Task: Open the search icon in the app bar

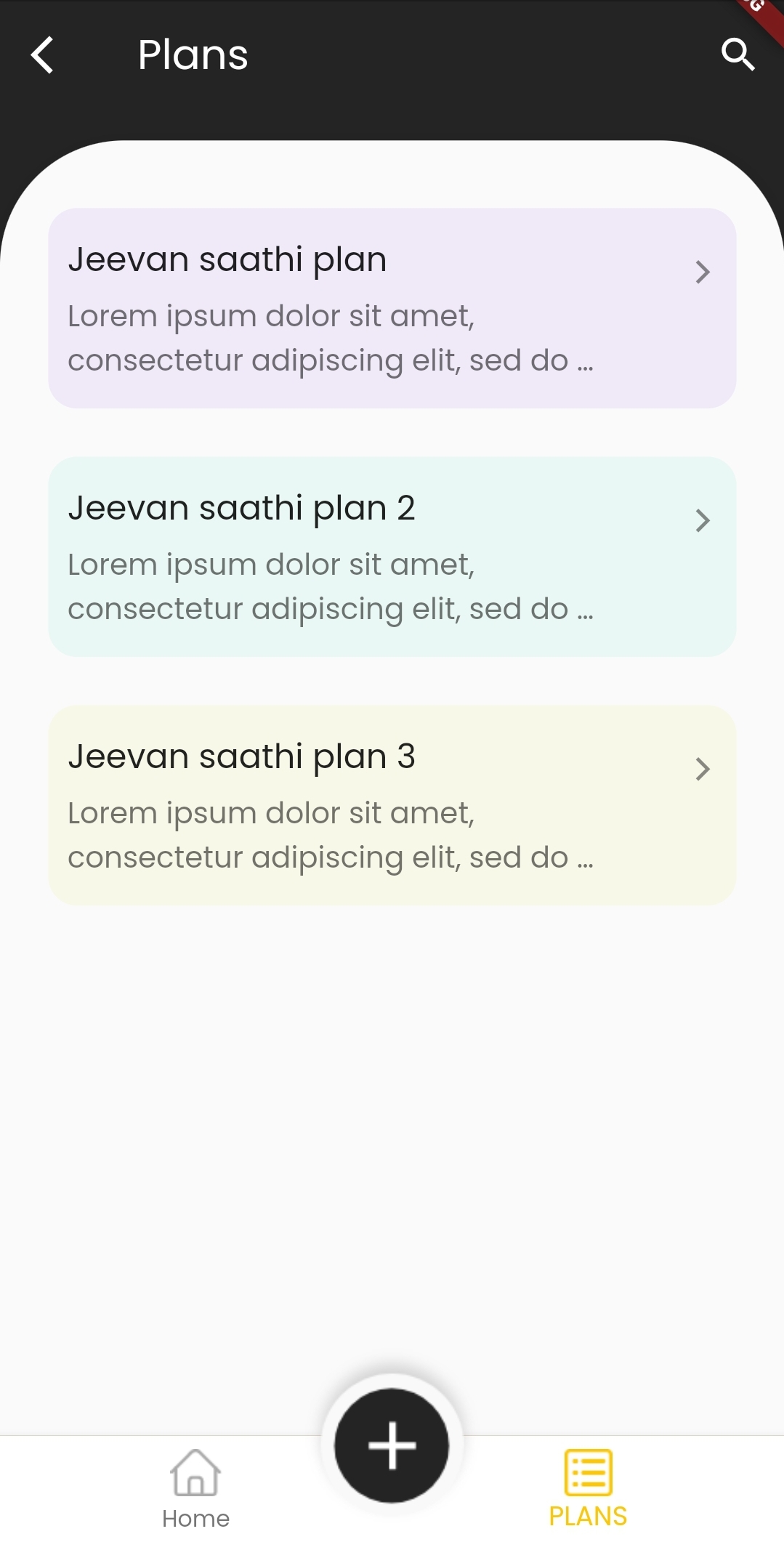Action: (737, 55)
